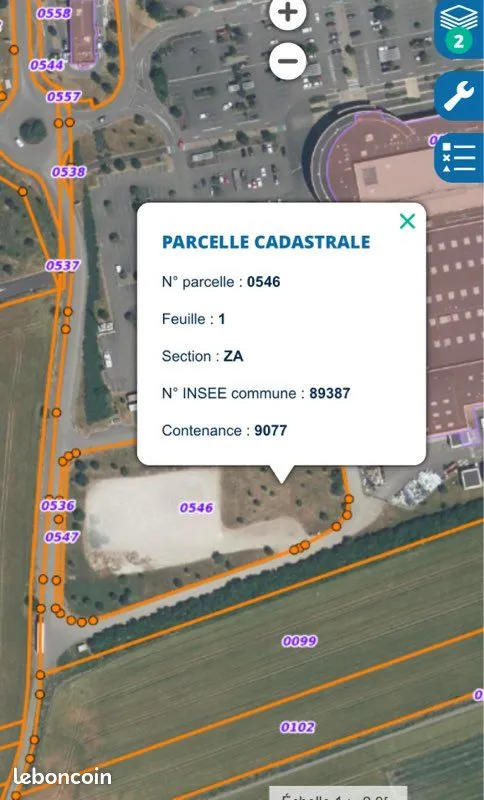The height and width of the screenshot is (800, 484).
Task: Open the map layers panel
Action: coord(459,29)
